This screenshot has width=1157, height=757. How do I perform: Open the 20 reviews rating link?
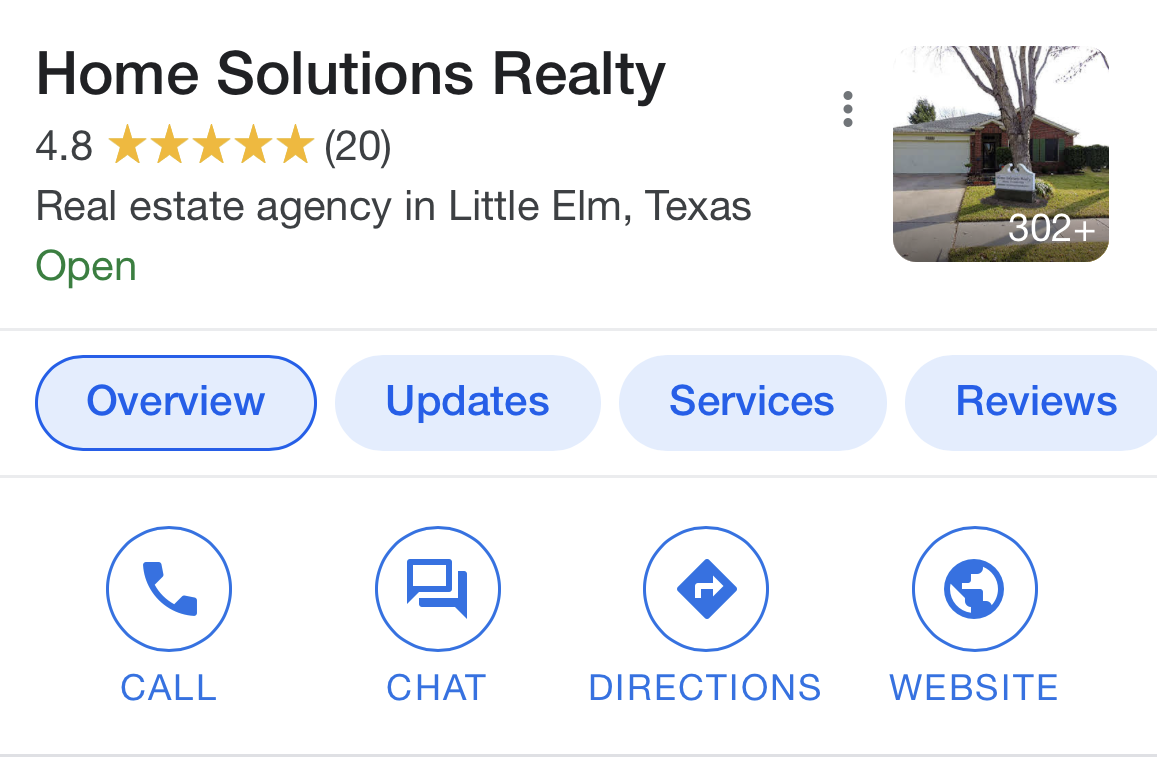[x=358, y=147]
